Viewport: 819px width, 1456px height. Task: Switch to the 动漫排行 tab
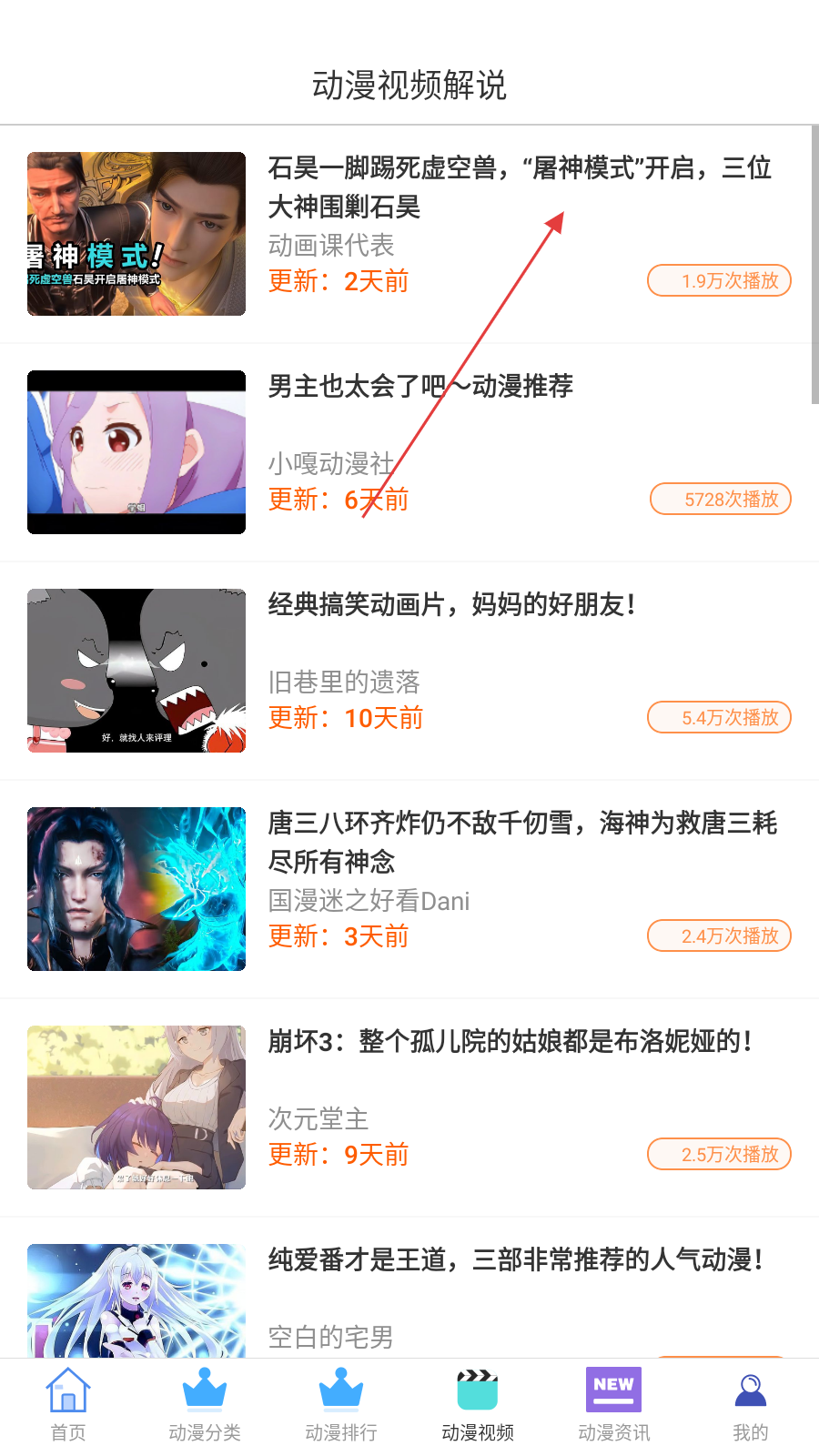[341, 1406]
